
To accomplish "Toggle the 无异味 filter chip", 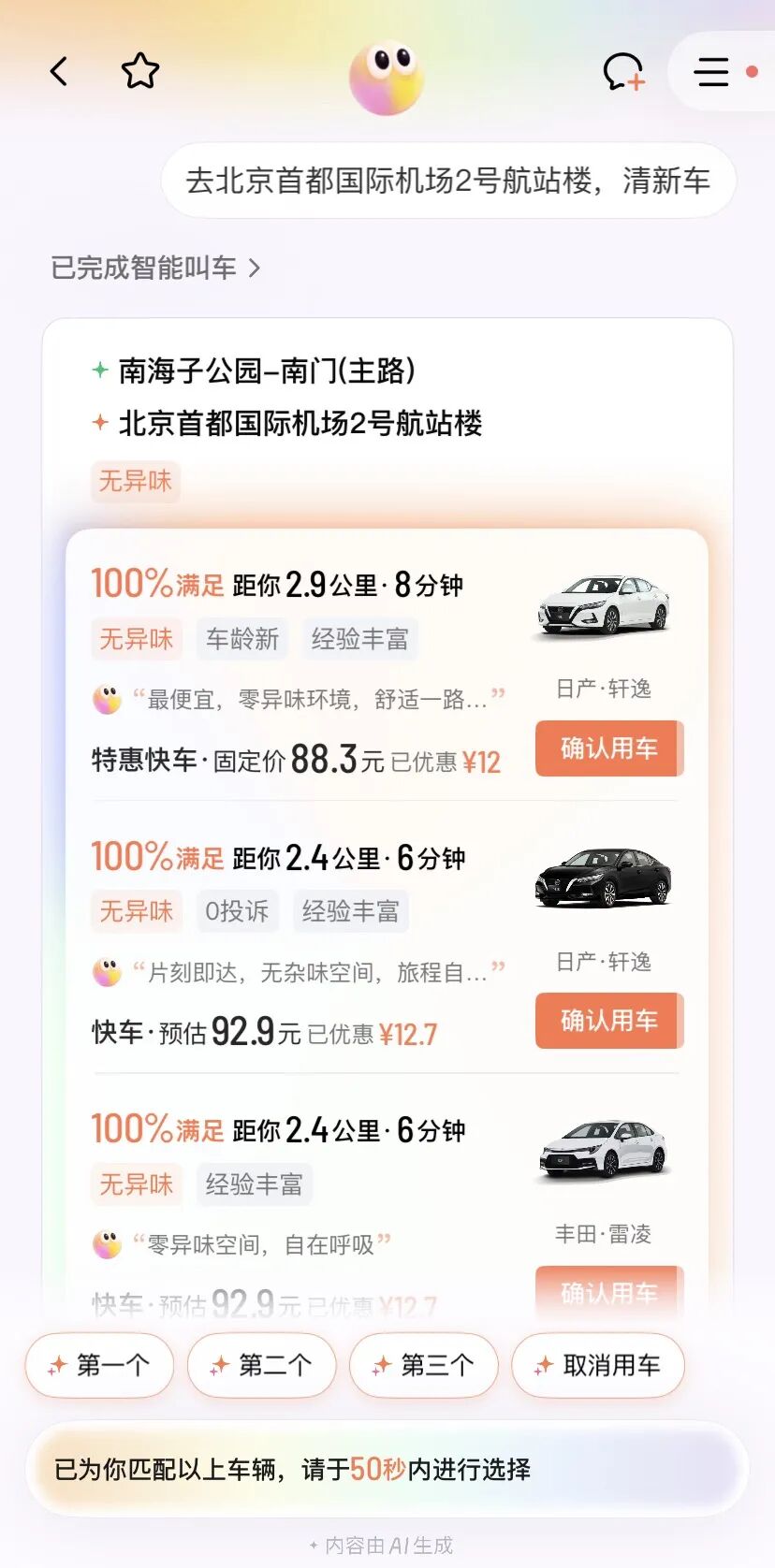I will pyautogui.click(x=135, y=481).
